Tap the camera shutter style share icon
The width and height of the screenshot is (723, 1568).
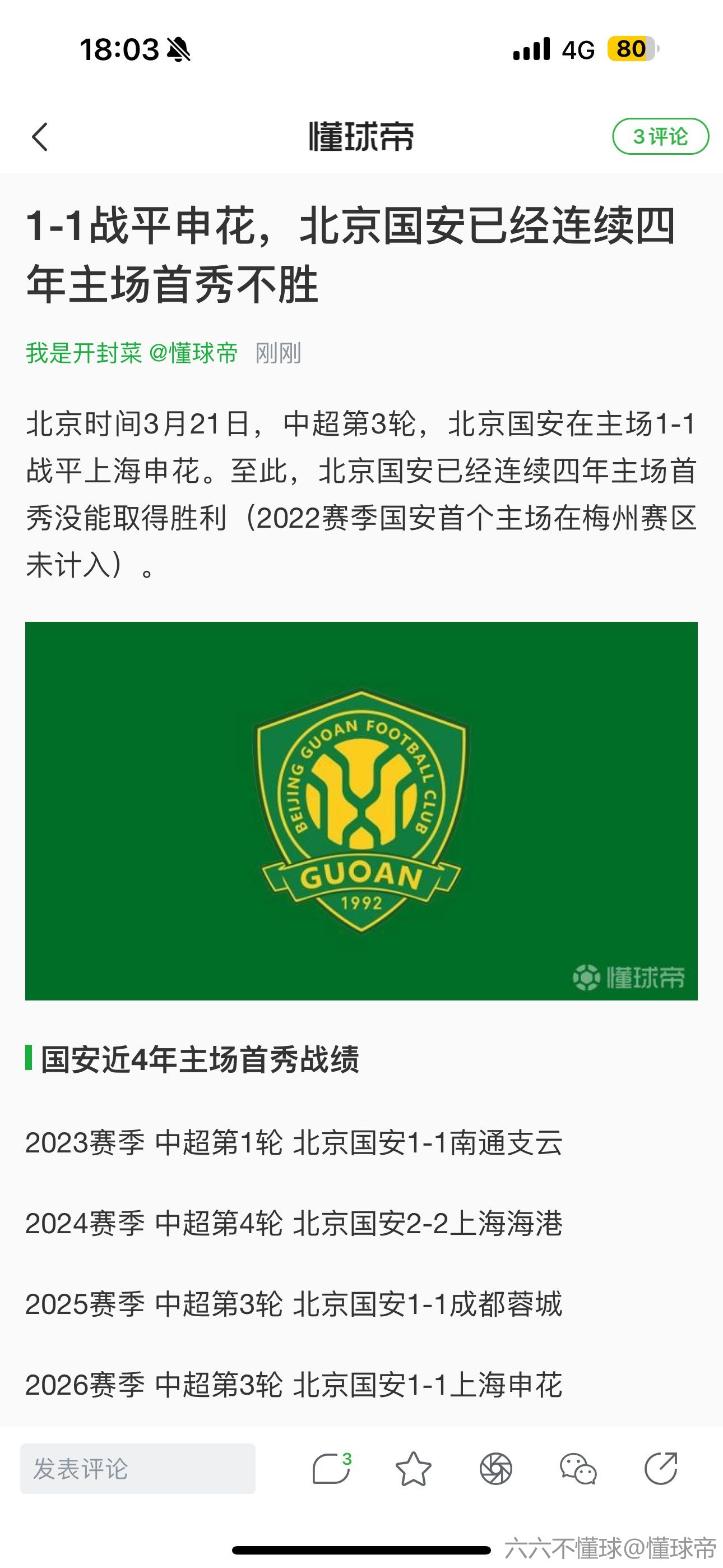pyautogui.click(x=495, y=1469)
